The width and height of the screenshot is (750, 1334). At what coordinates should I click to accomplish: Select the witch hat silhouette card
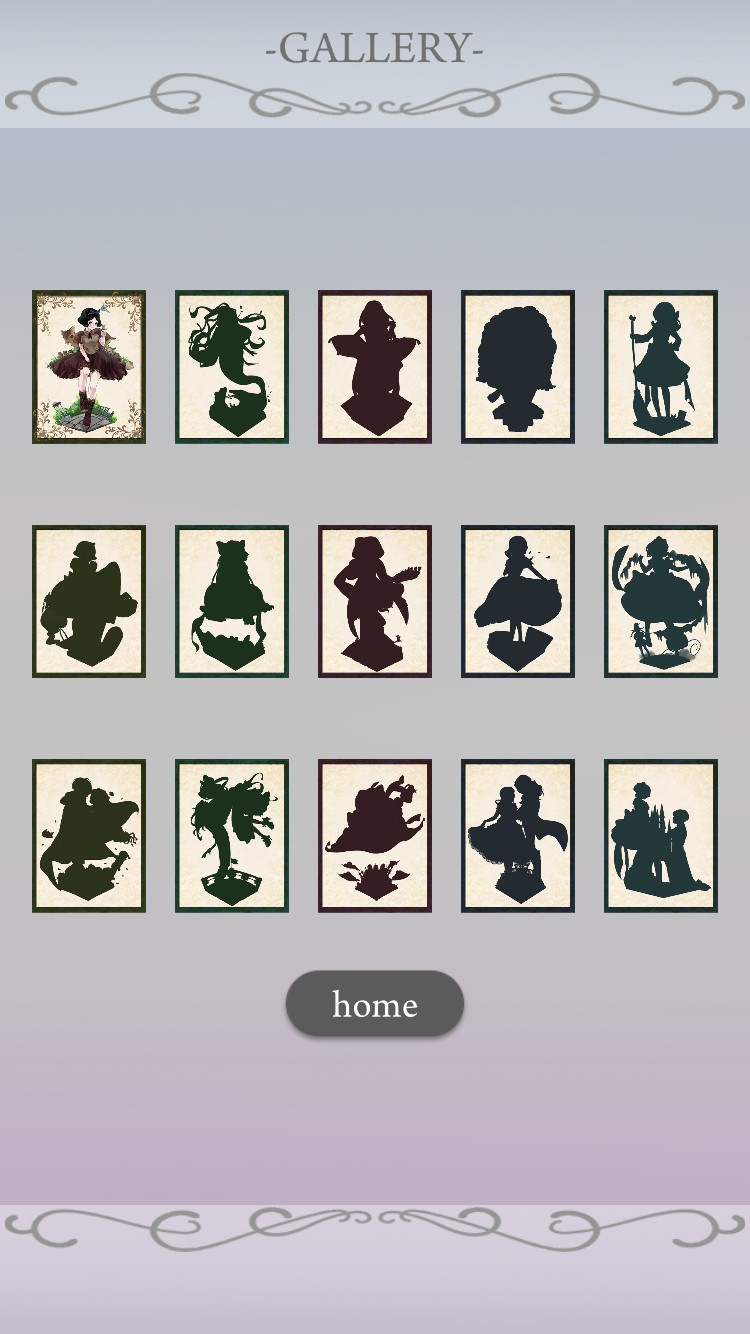click(374, 836)
